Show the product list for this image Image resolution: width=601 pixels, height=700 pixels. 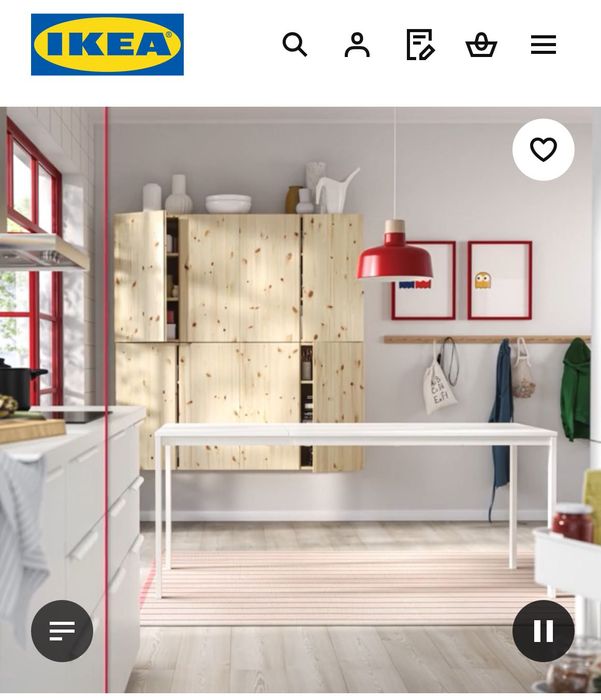pos(62,631)
